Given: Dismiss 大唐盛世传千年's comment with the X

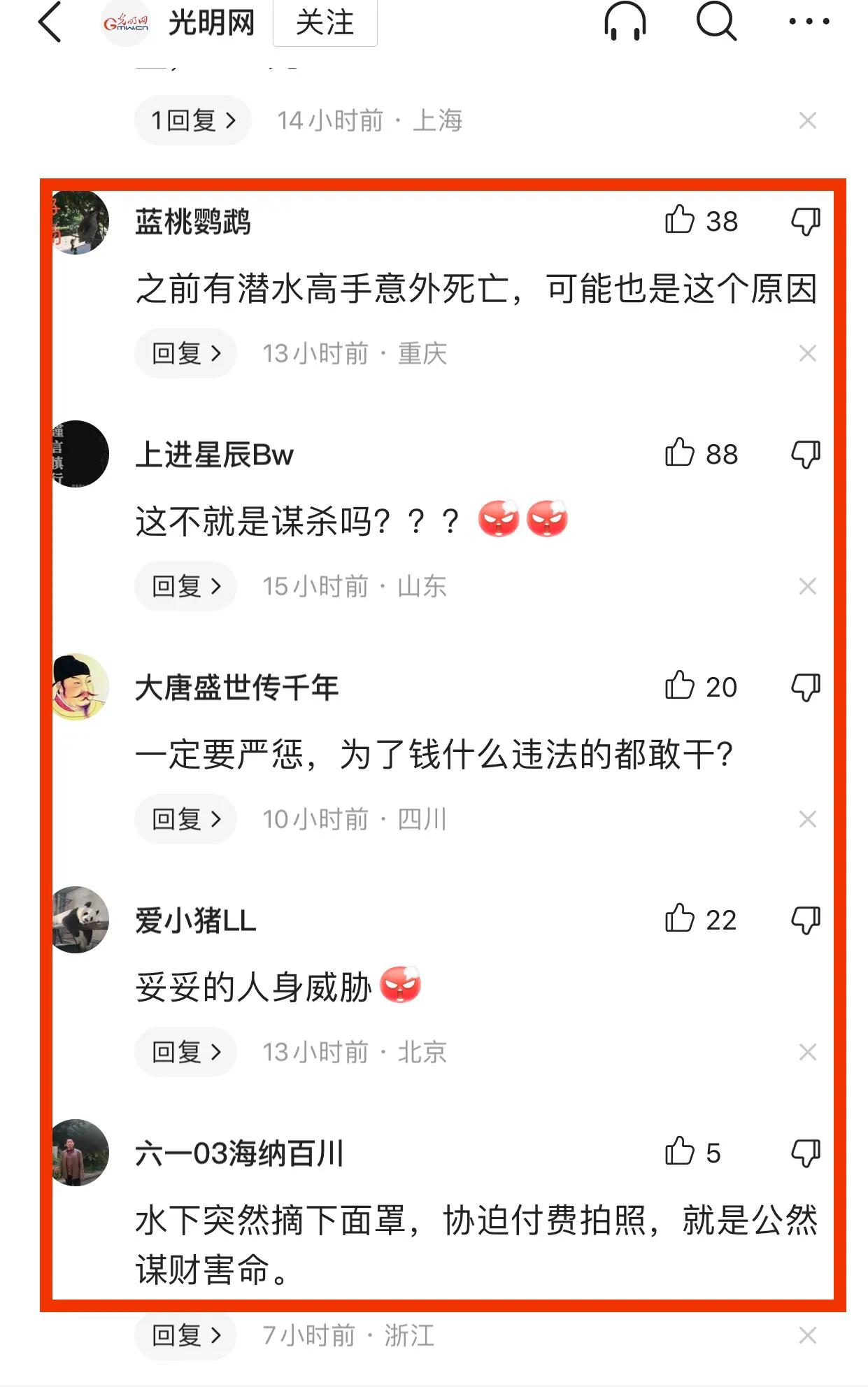Looking at the screenshot, I should 808,818.
